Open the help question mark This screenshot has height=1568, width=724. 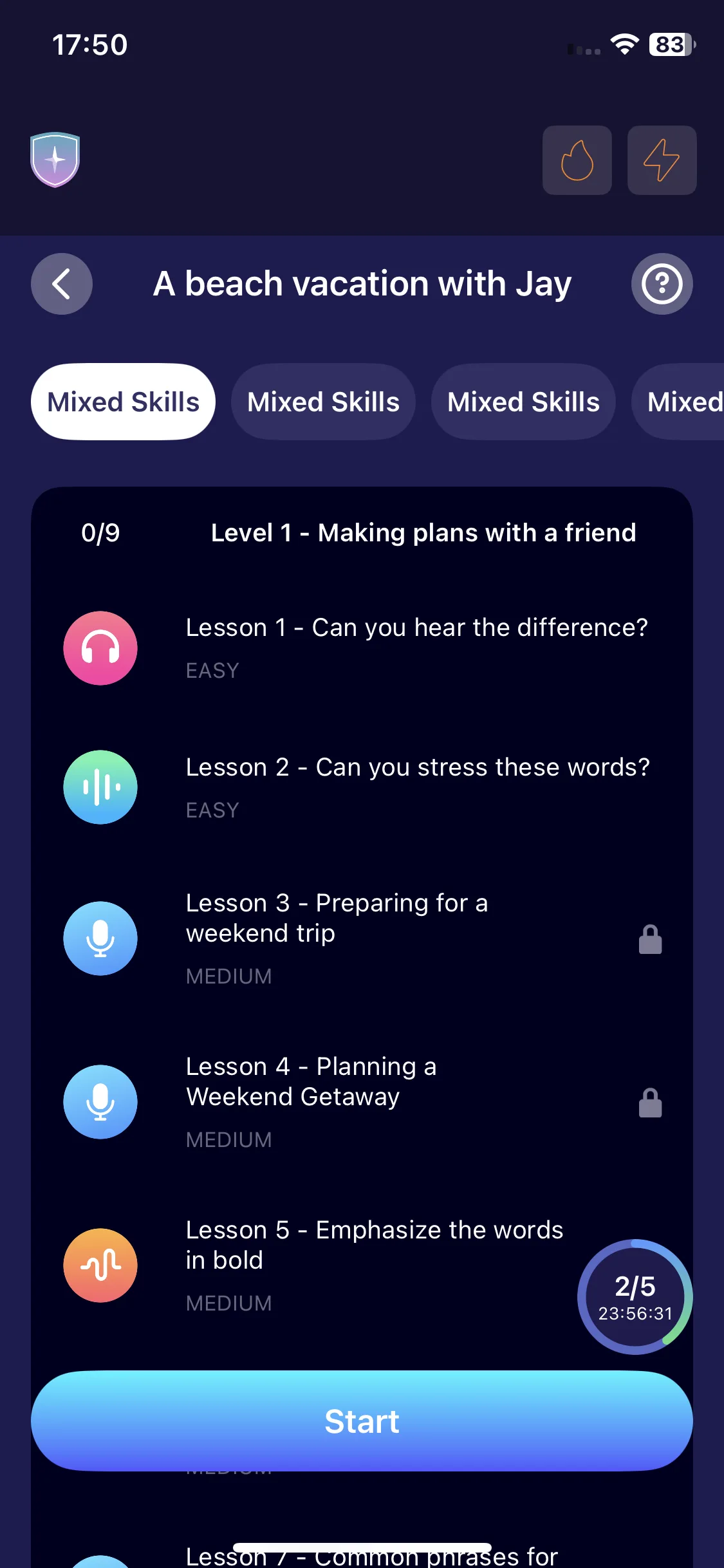[662, 284]
